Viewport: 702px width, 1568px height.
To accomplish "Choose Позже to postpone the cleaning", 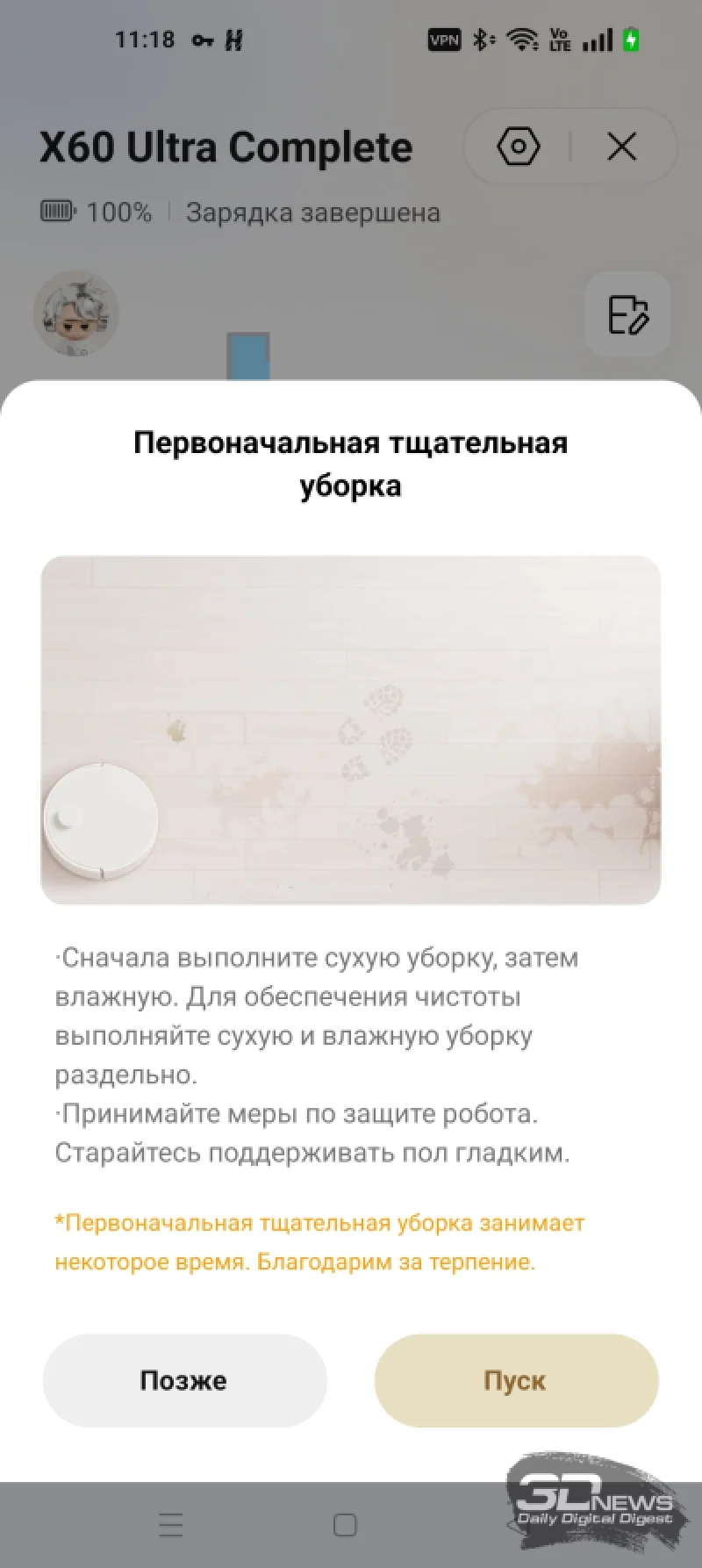I will pyautogui.click(x=184, y=1380).
